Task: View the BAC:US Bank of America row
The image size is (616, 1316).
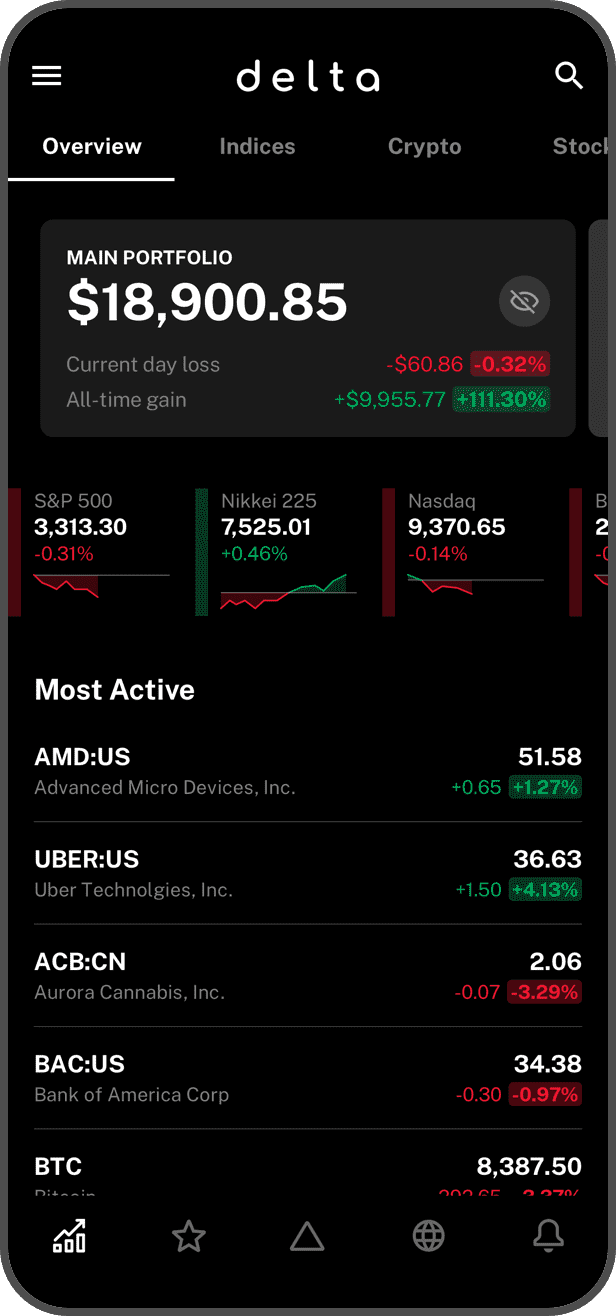Action: pyautogui.click(x=308, y=1078)
